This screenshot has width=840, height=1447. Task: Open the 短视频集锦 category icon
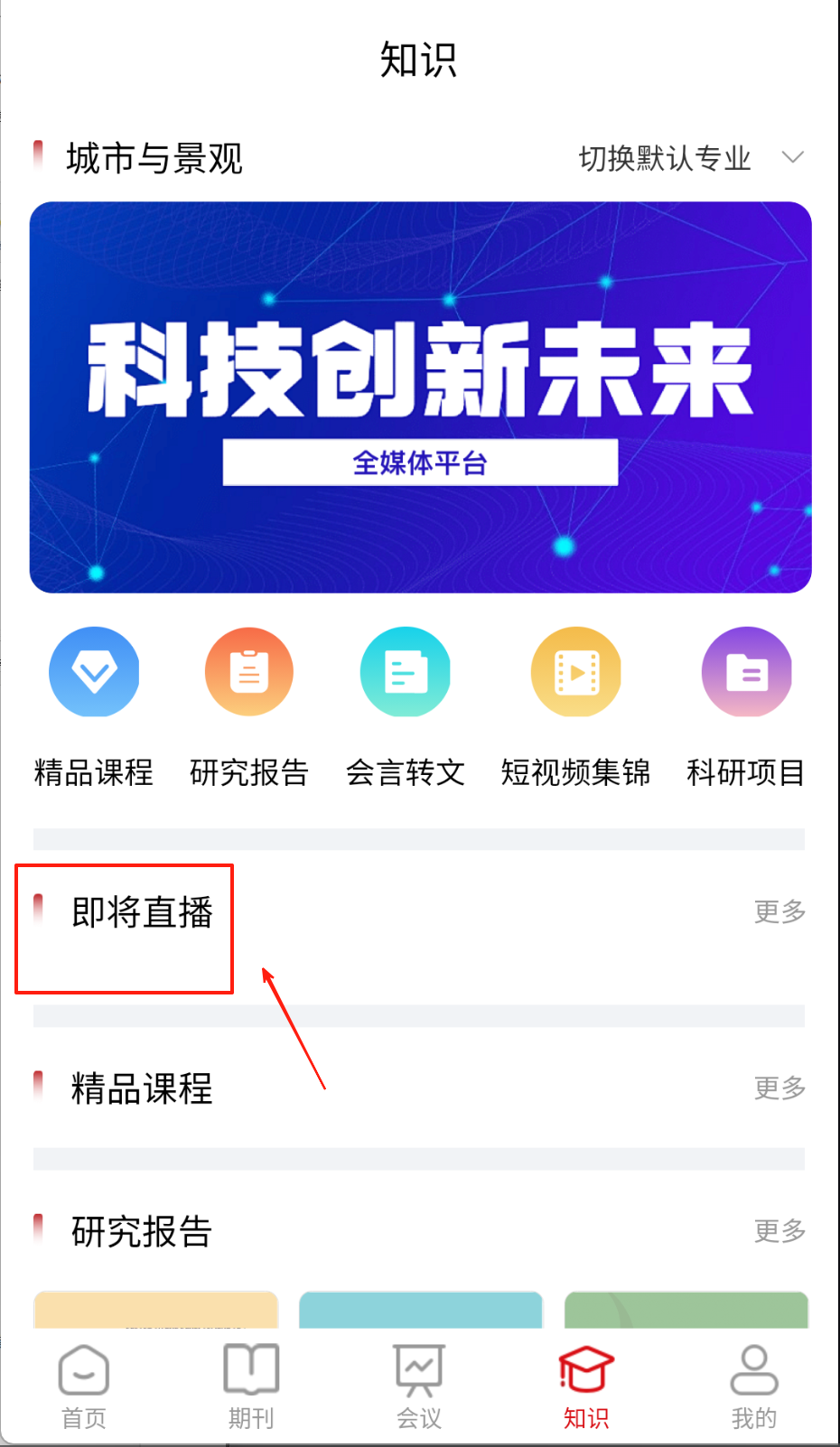[575, 672]
